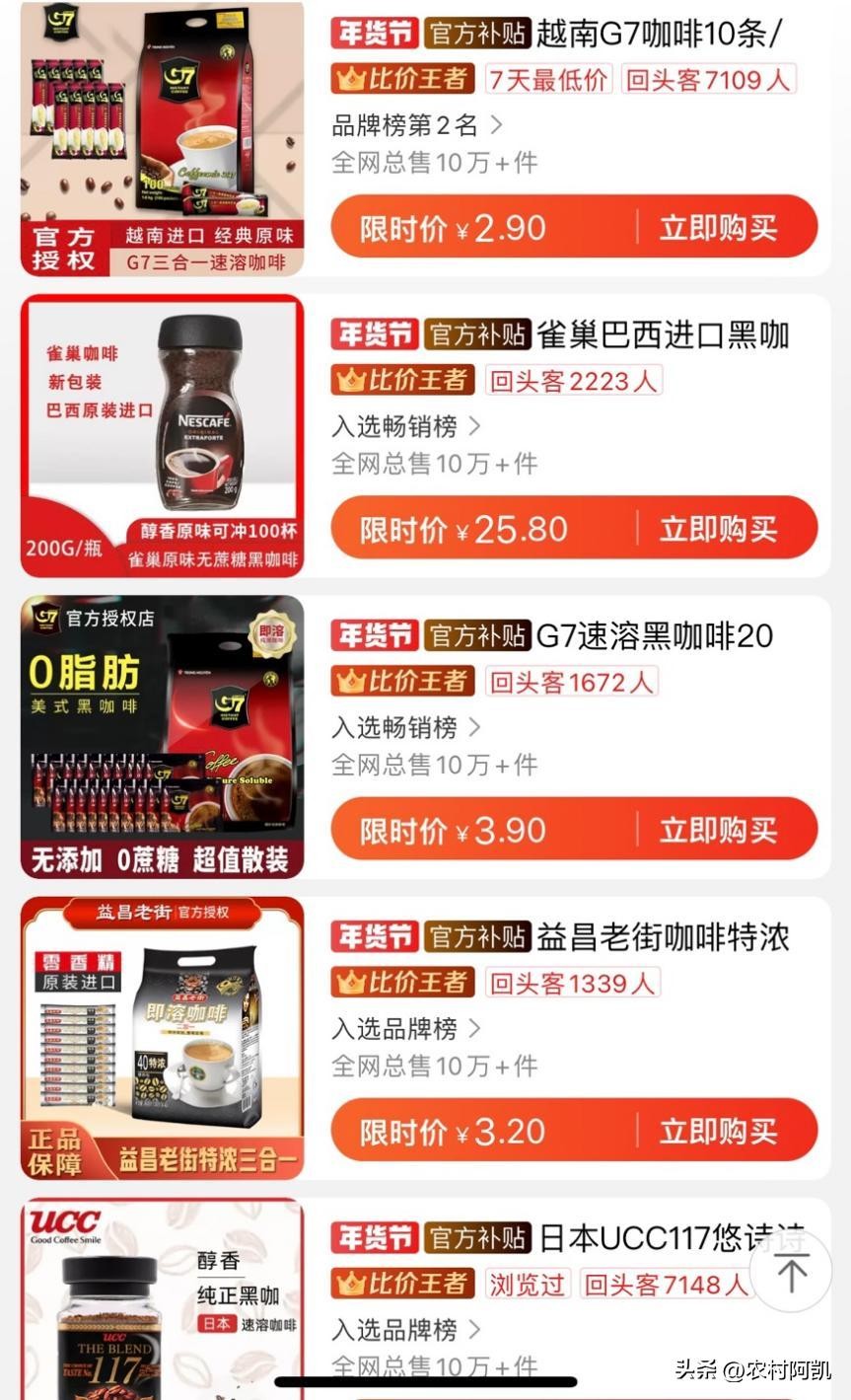The image size is (851, 1400).
Task: Purchase G7速溶黑咖啡20 at ¥3.90
Action: tap(718, 830)
